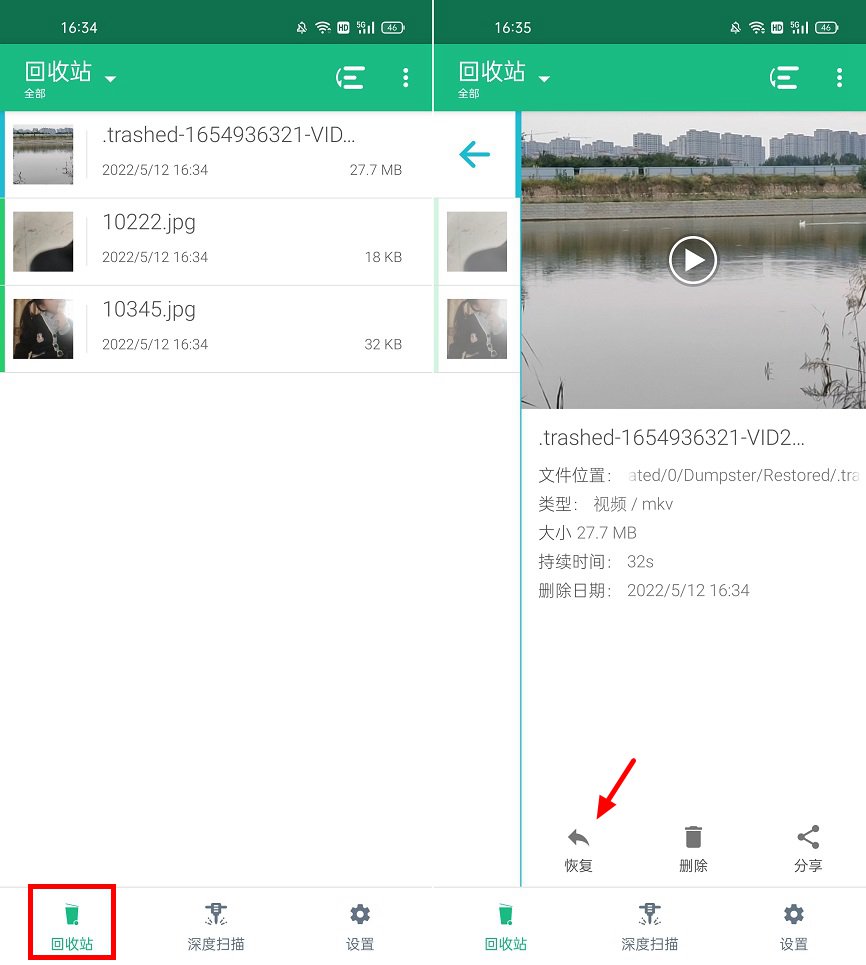Open the sort icon on the list screen
This screenshot has width=866, height=965.
pos(350,78)
